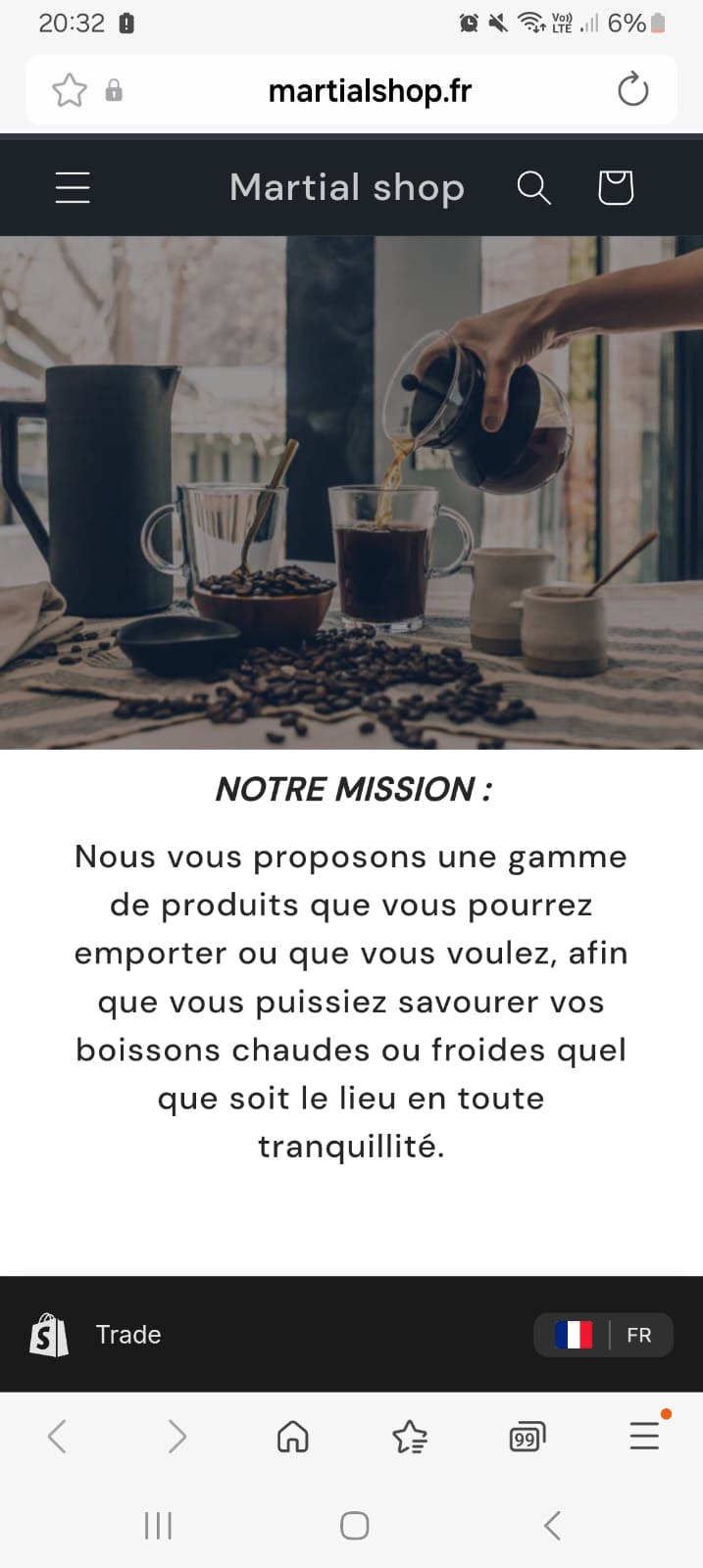Viewport: 703px width, 1568px height.
Task: Open the site search magnifier
Action: tap(533, 187)
